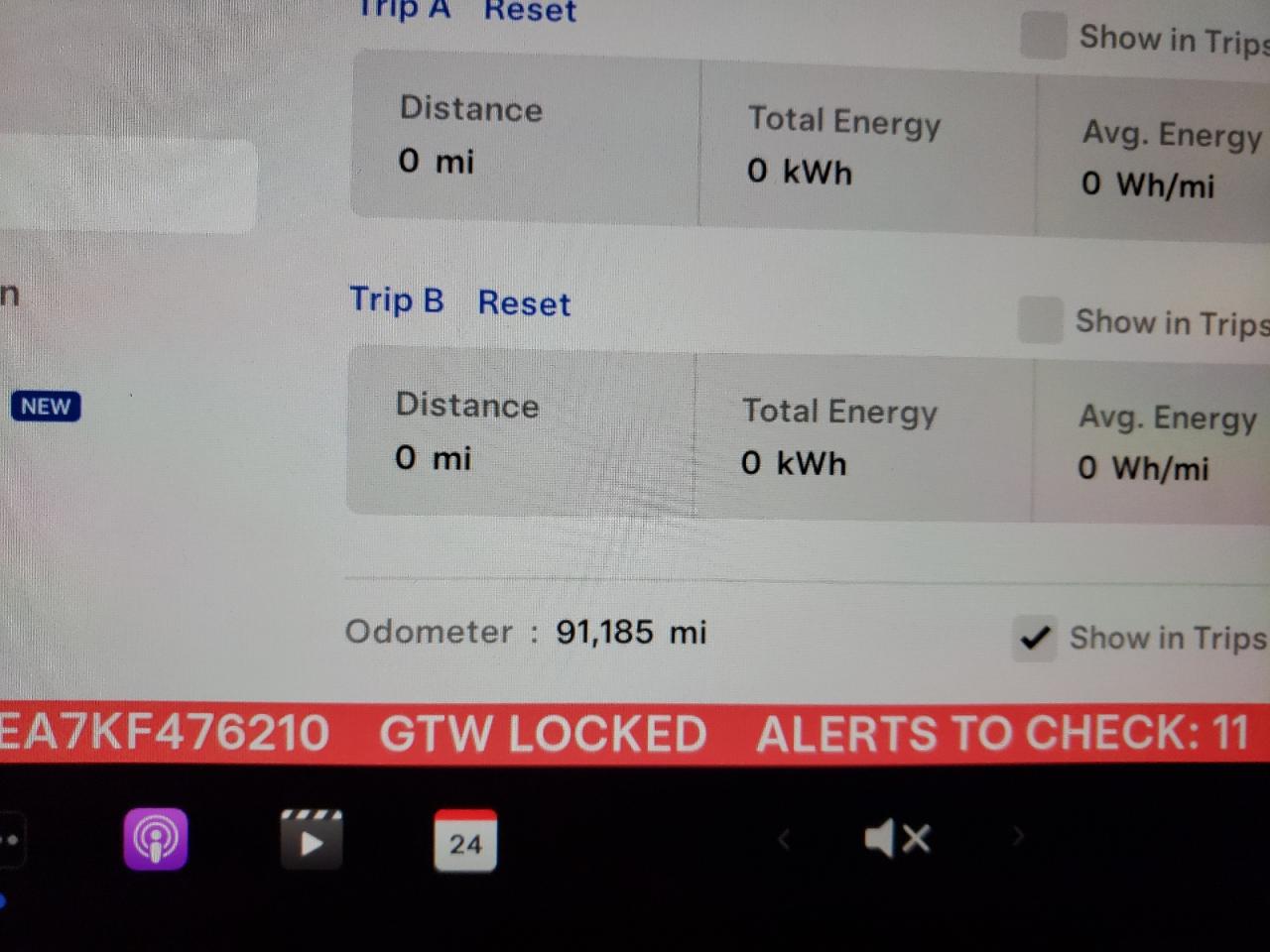1270x952 pixels.
Task: Uncheck Show in Trips for Odometer
Action: point(1034,638)
